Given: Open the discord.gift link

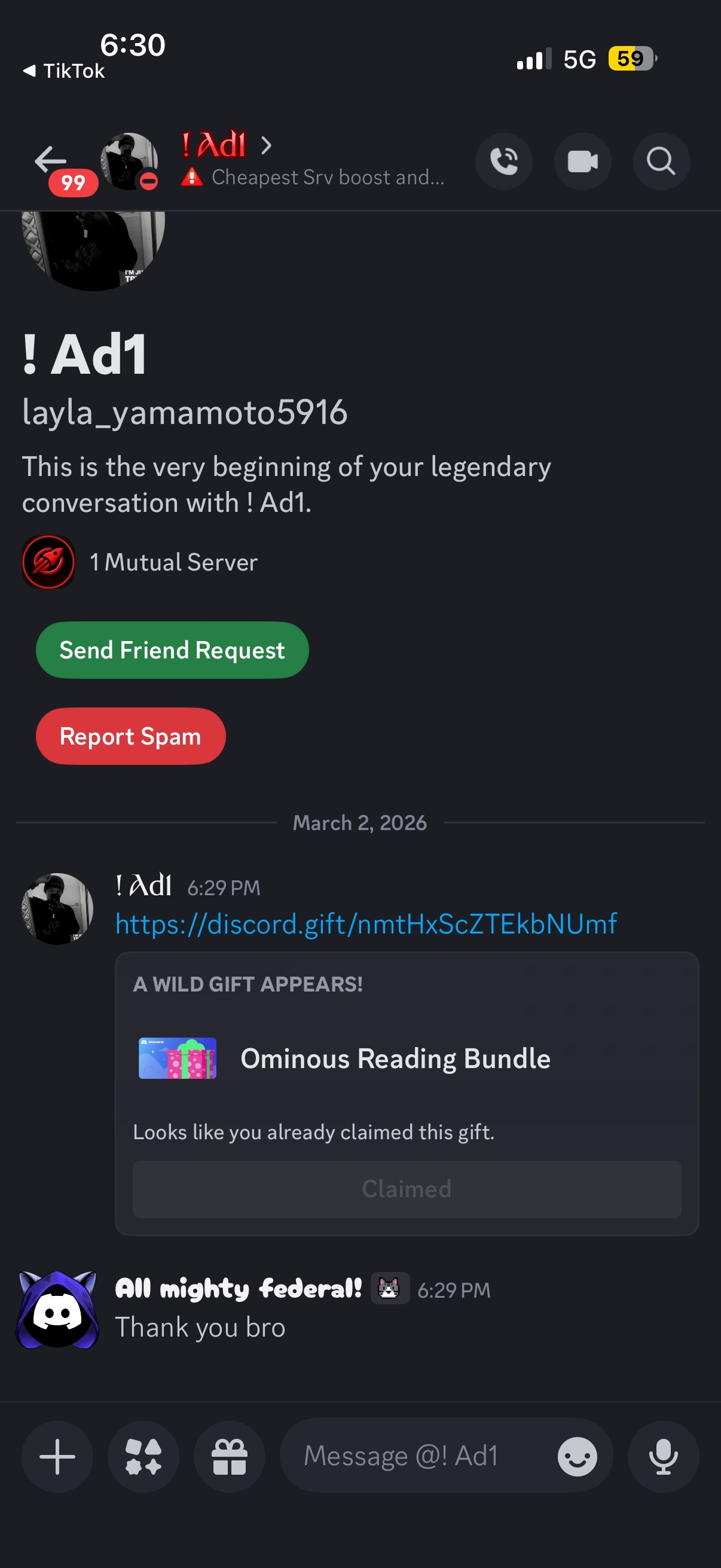Looking at the screenshot, I should click(366, 923).
